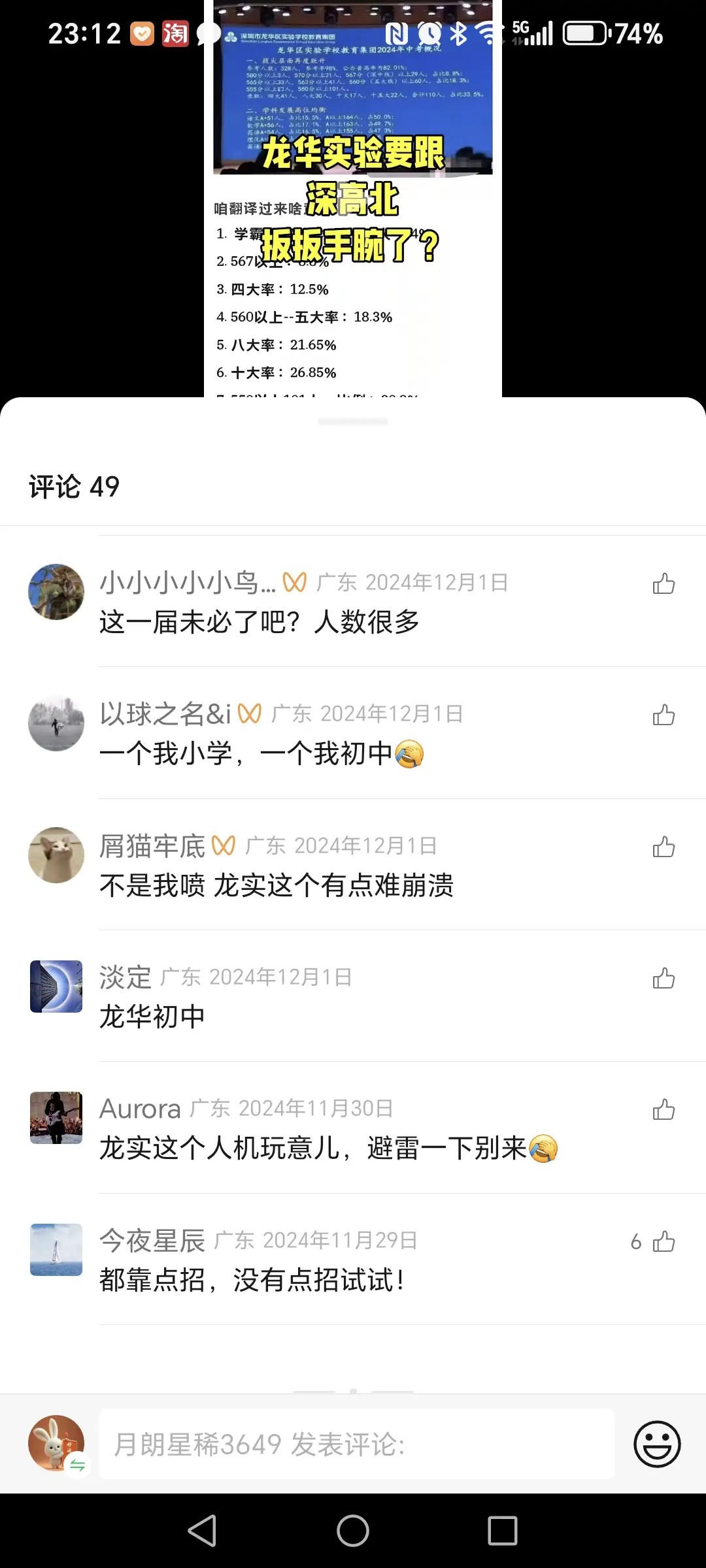Open 小小小小小鸟's profile avatar
Viewport: 706px width, 1568px height.
pos(56,592)
